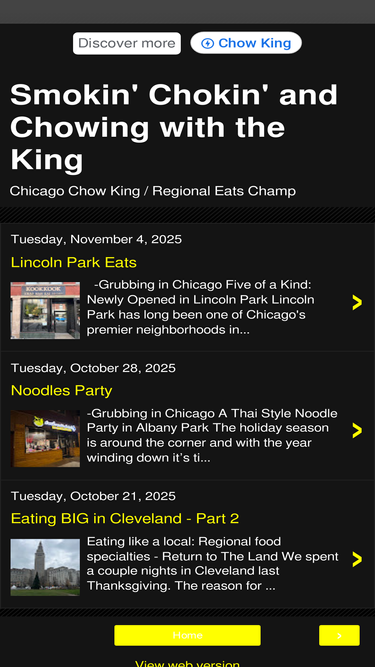The width and height of the screenshot is (375, 667).
Task: Go to the Home button
Action: (x=188, y=636)
